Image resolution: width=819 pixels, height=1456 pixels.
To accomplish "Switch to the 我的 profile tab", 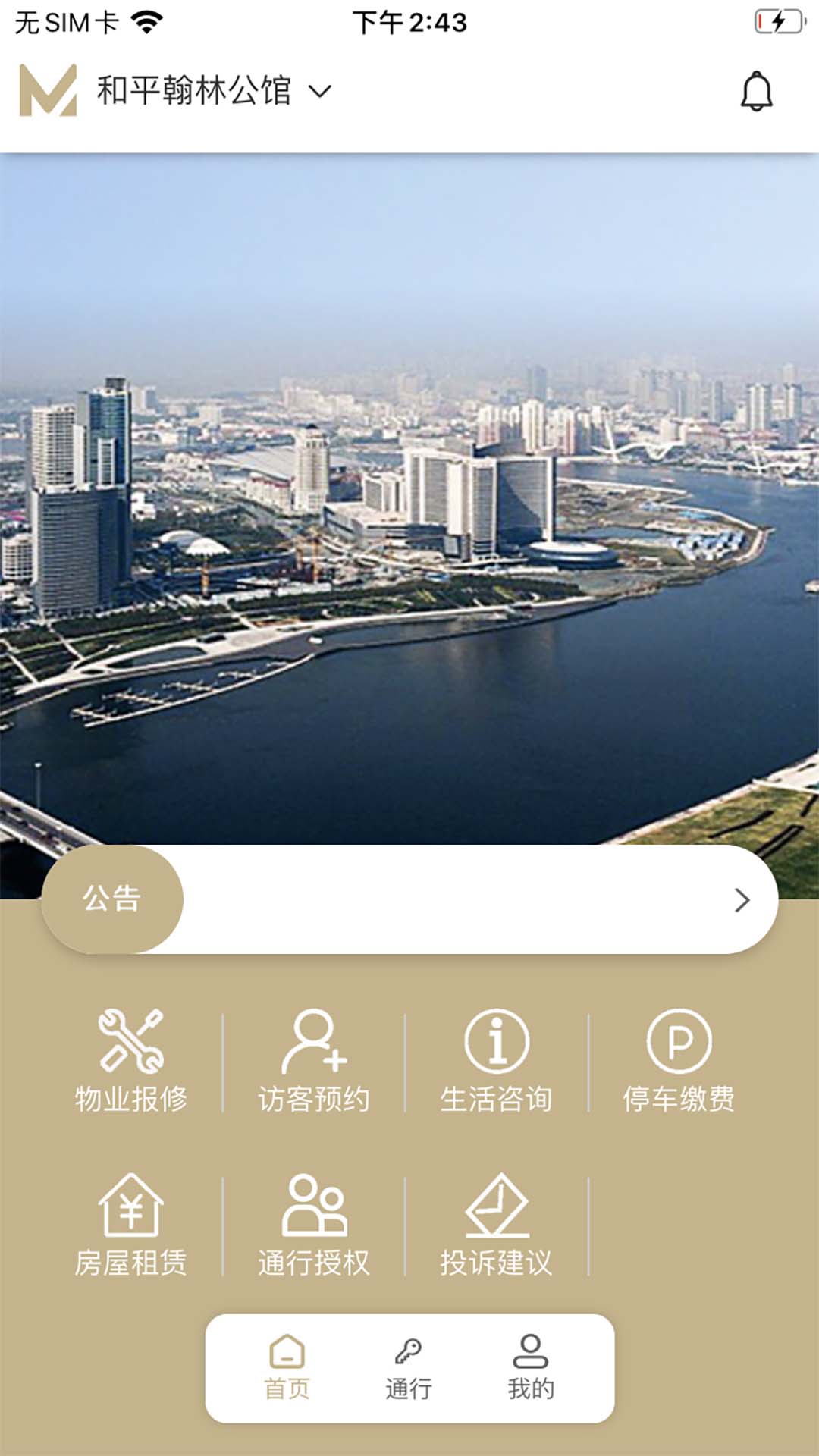I will coord(531,1367).
